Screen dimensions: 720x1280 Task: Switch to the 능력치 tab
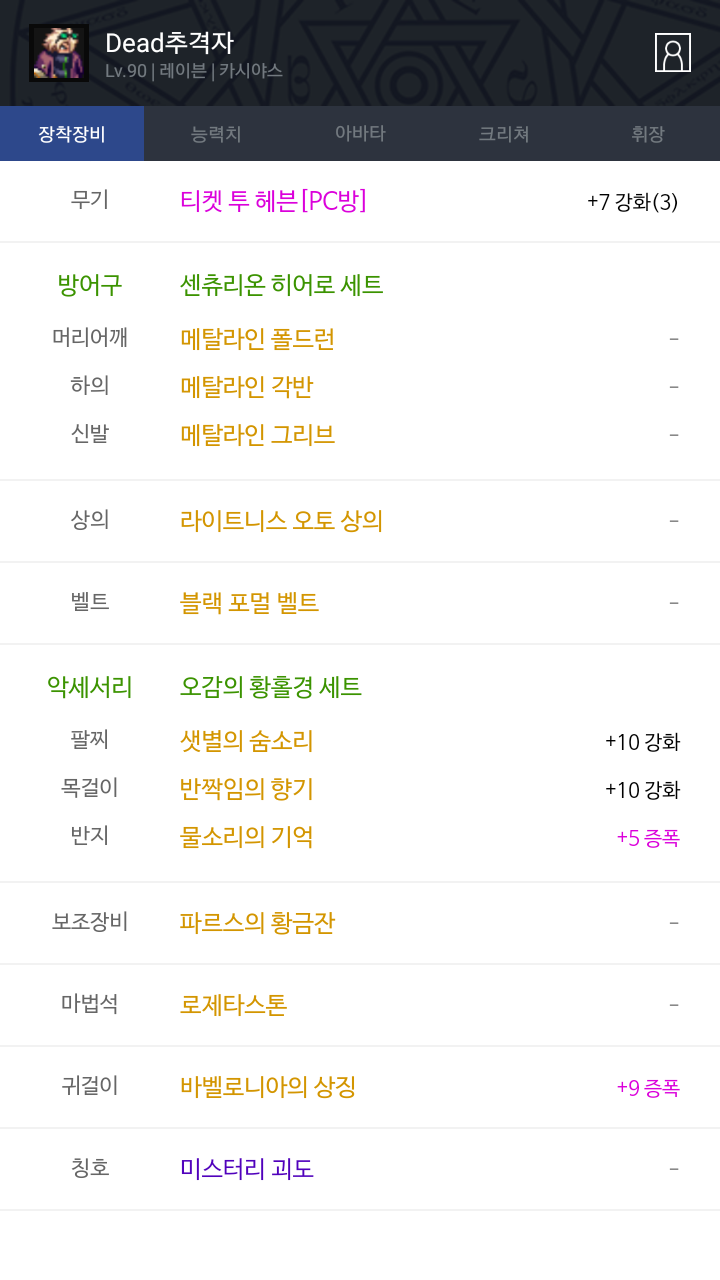coord(216,134)
